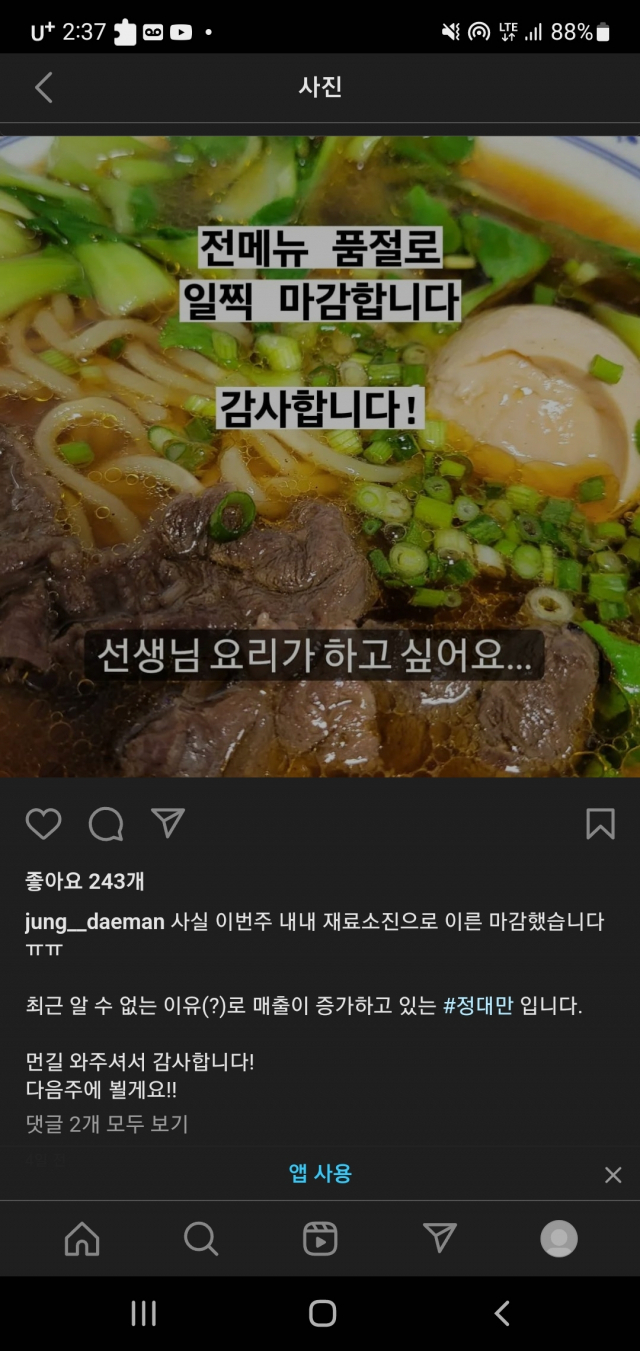This screenshot has height=1351, width=640.
Task: Dismiss the 앱 사용 banner
Action: 613,1175
